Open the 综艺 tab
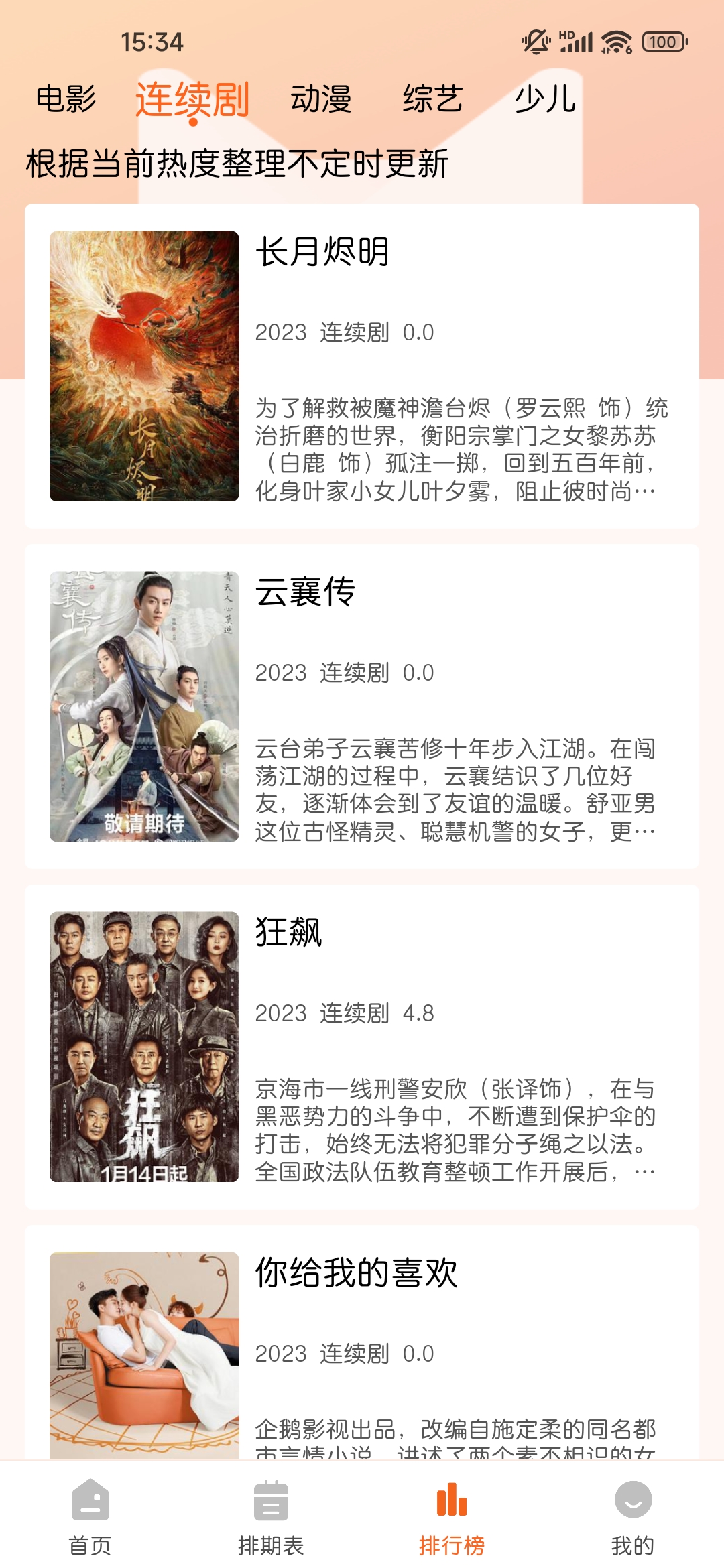The image size is (724, 1568). [432, 99]
